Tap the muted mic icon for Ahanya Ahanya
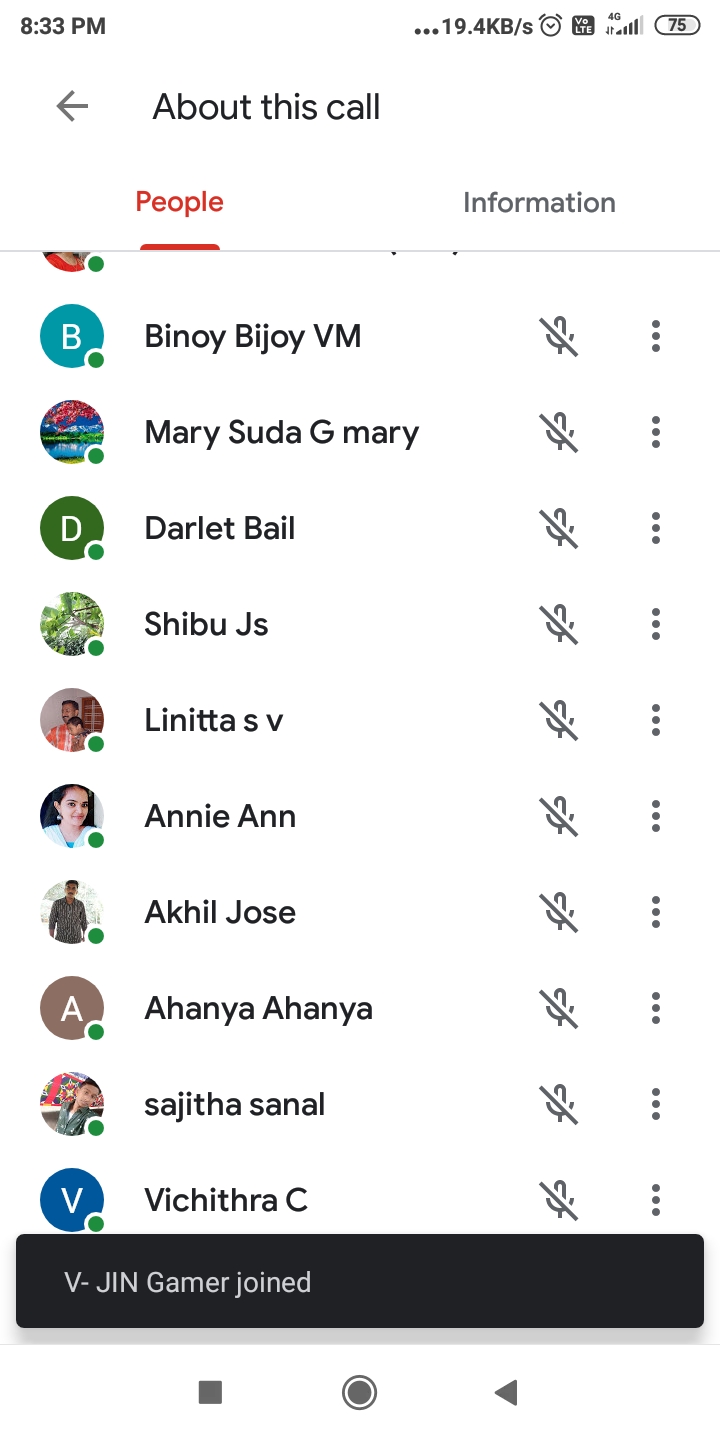Viewport: 720px width, 1440px height. (560, 1008)
